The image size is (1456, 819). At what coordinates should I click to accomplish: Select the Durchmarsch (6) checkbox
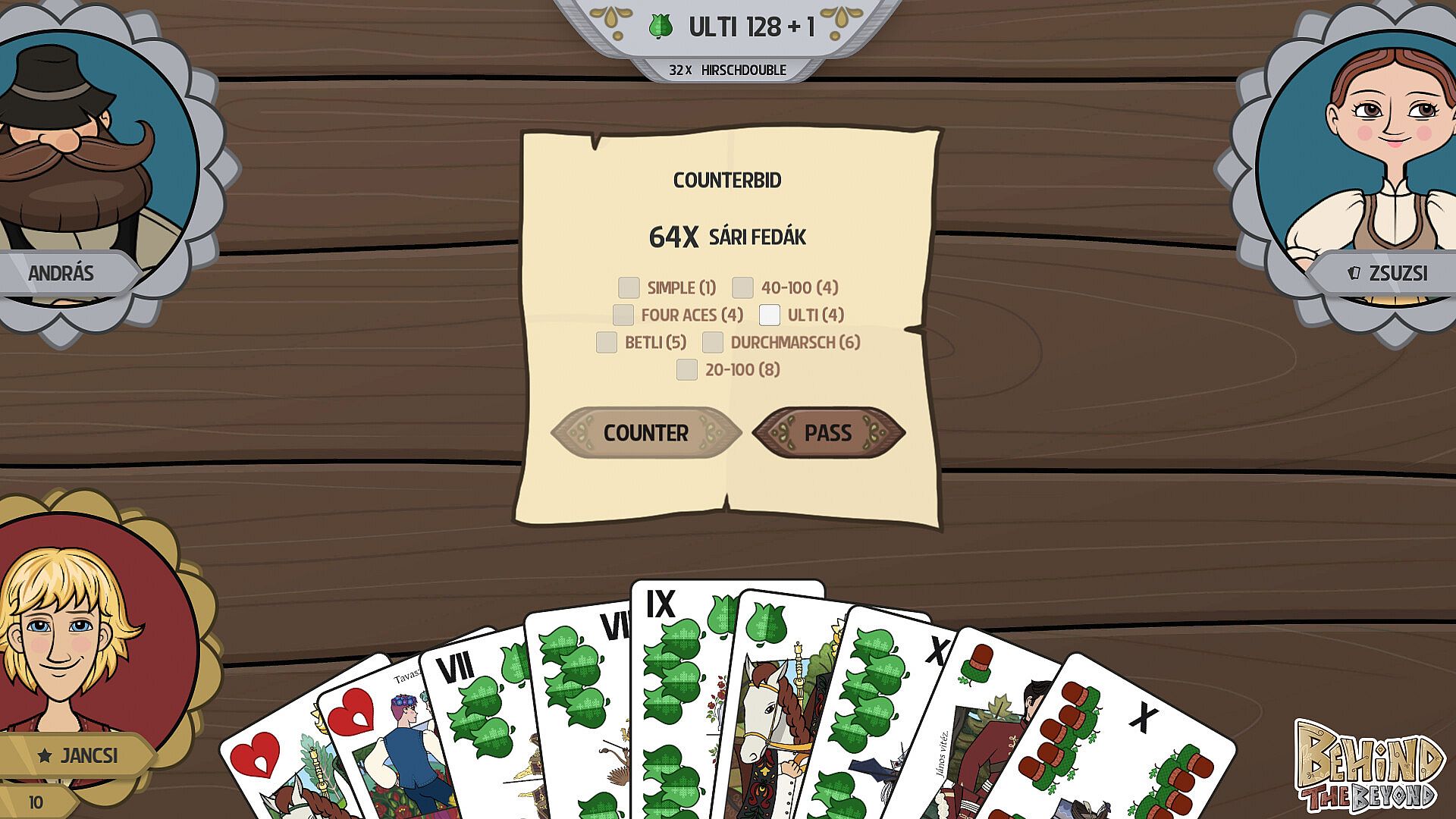point(712,342)
